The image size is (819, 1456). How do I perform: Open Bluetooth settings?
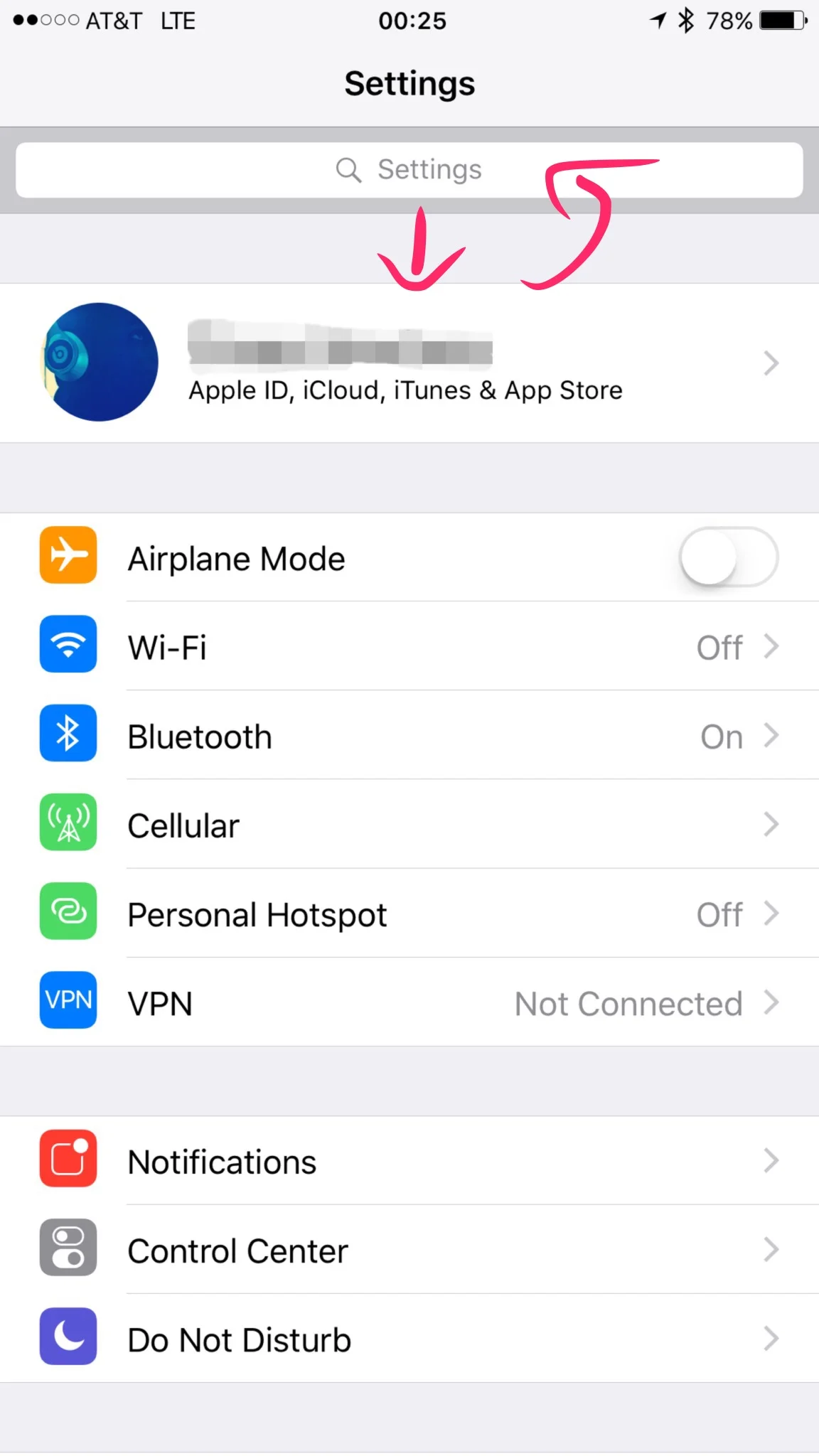(x=409, y=735)
